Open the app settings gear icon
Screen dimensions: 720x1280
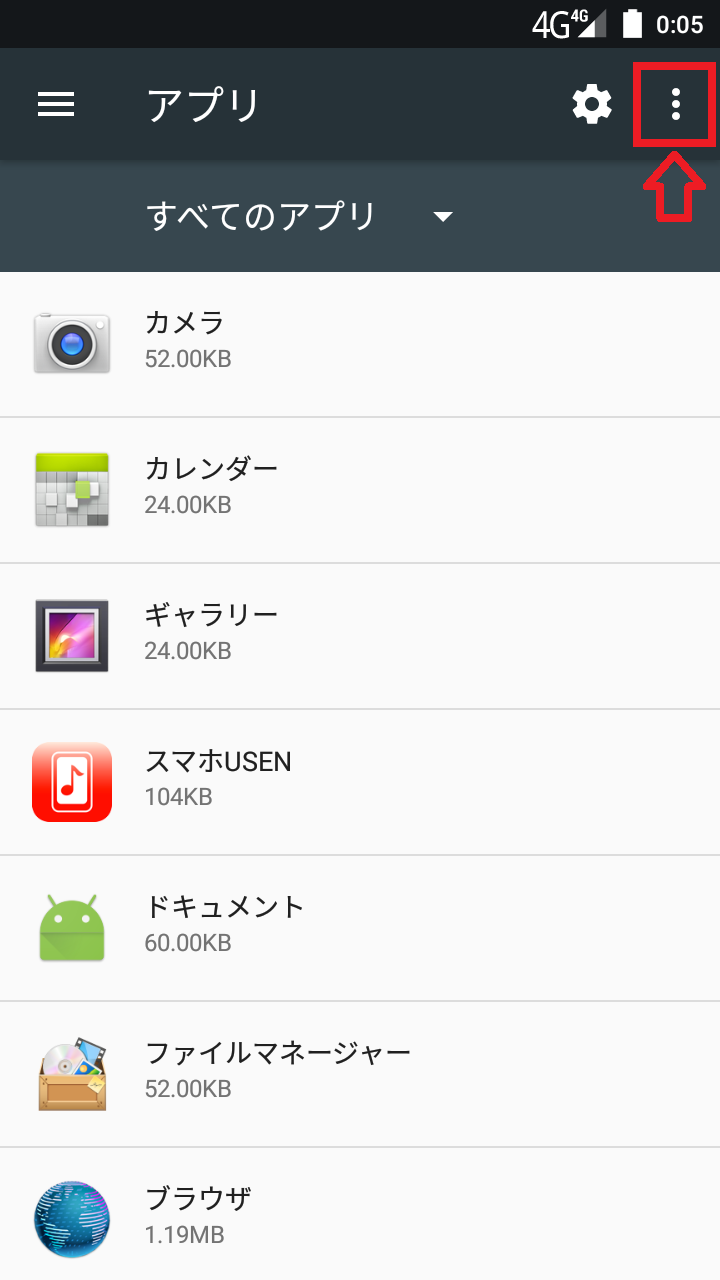[x=592, y=104]
